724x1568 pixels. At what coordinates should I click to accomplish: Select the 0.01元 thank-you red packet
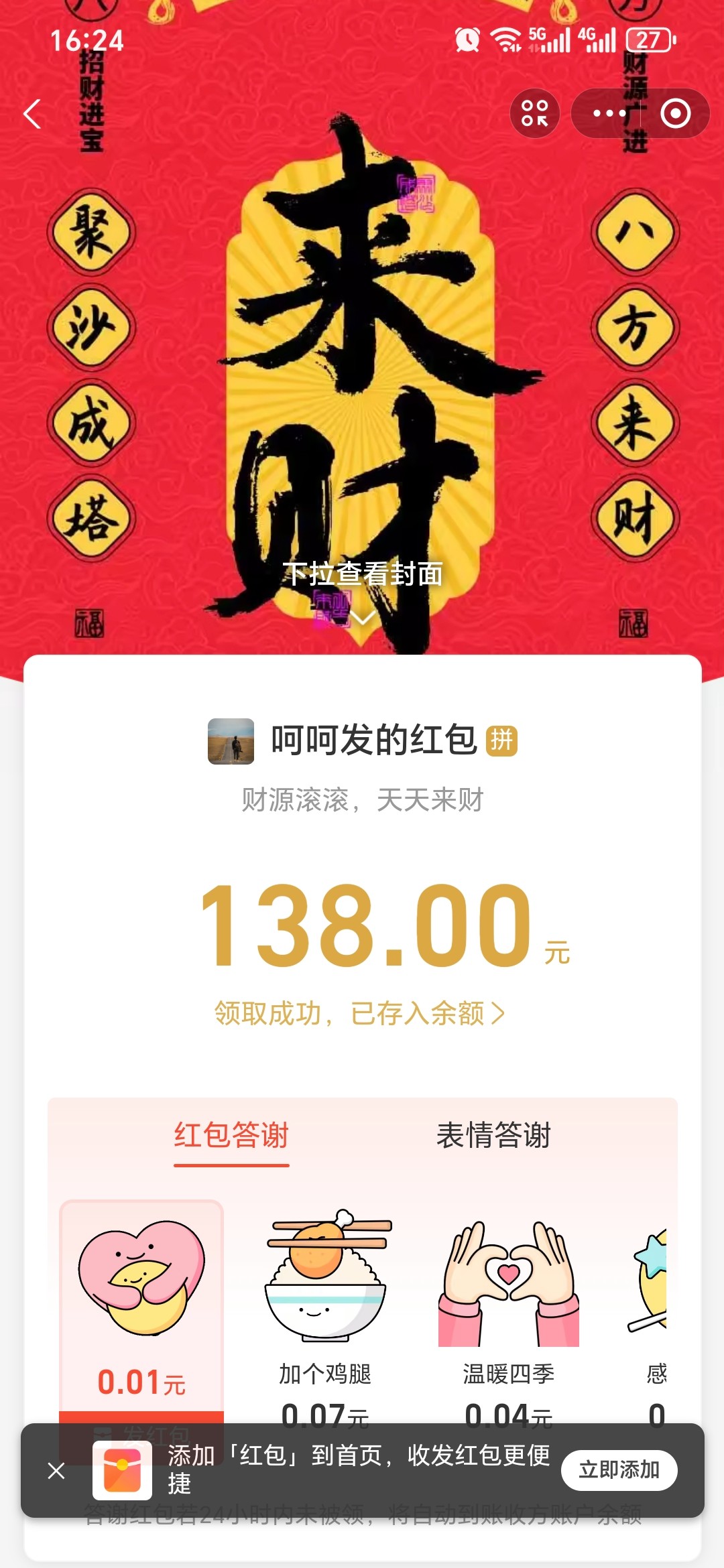[141, 1307]
